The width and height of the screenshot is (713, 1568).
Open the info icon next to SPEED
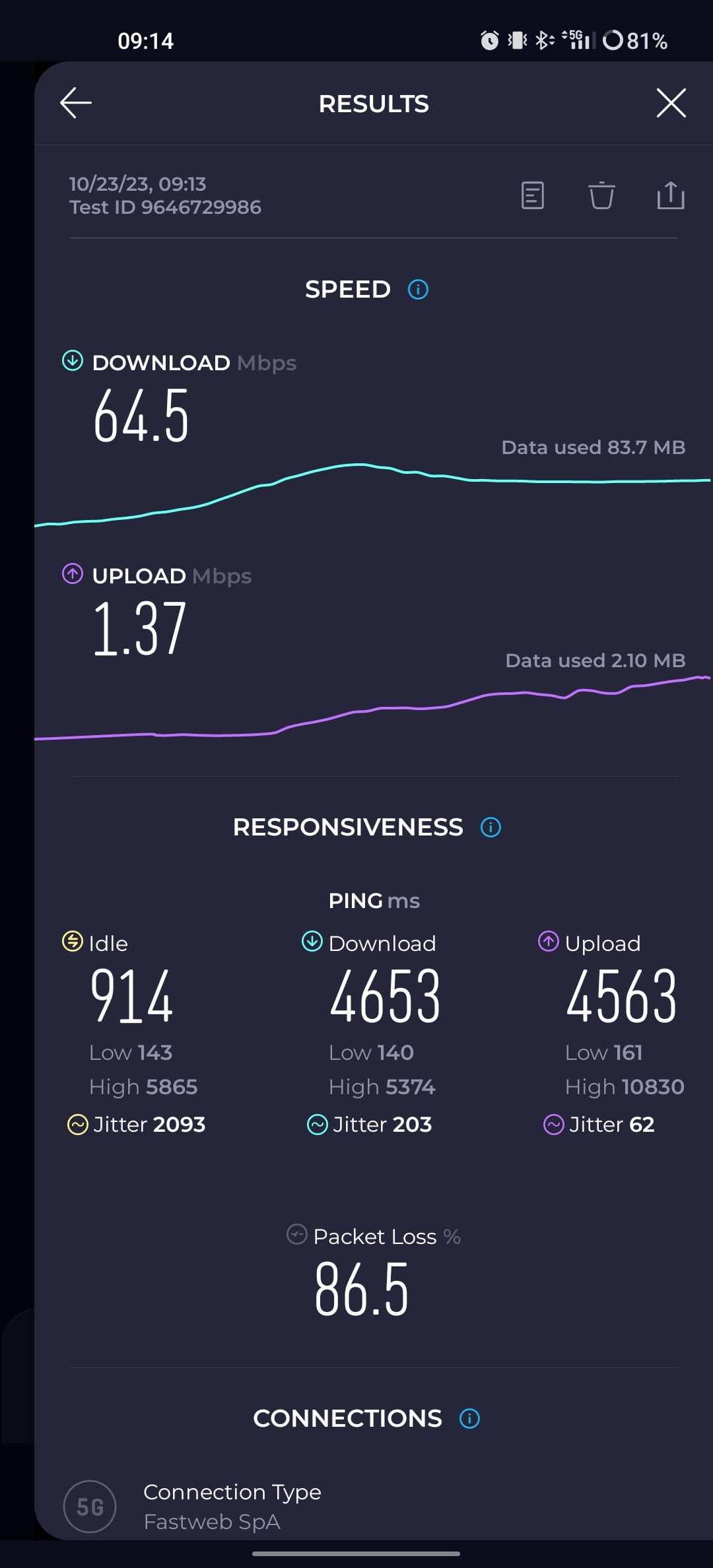418,289
